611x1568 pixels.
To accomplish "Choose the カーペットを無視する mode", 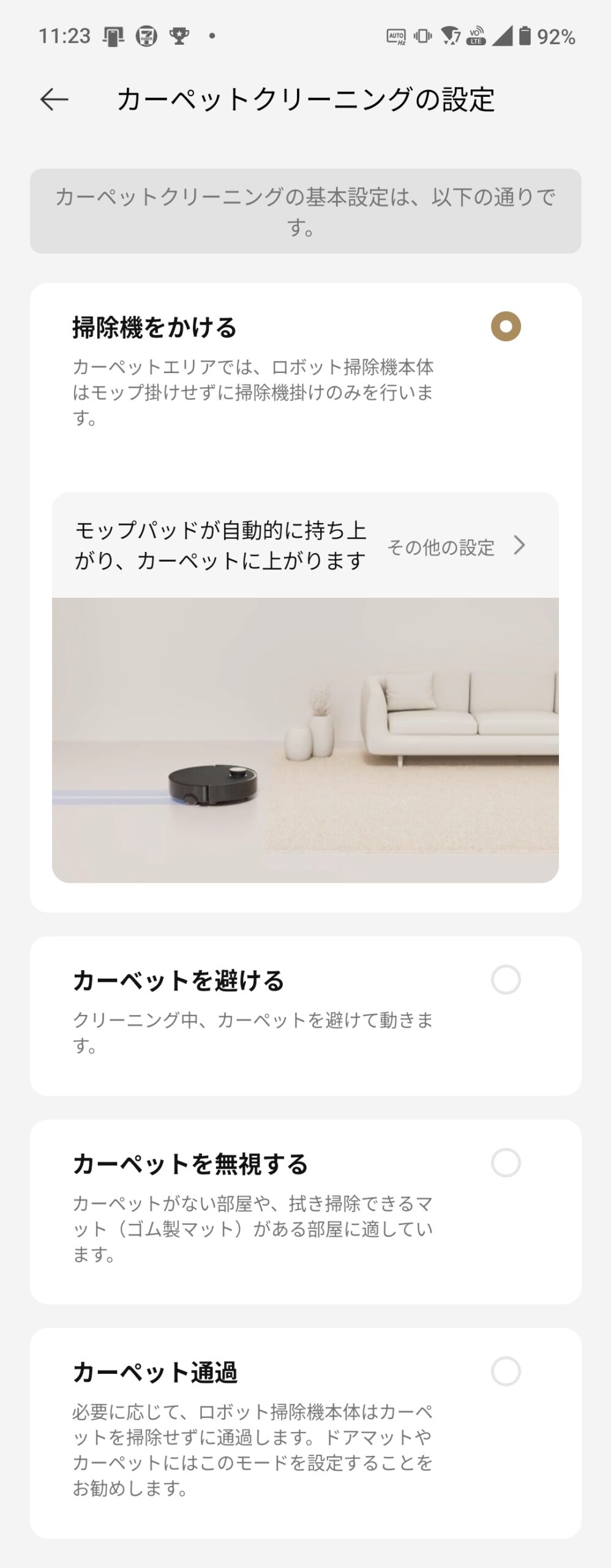I will tap(505, 1163).
